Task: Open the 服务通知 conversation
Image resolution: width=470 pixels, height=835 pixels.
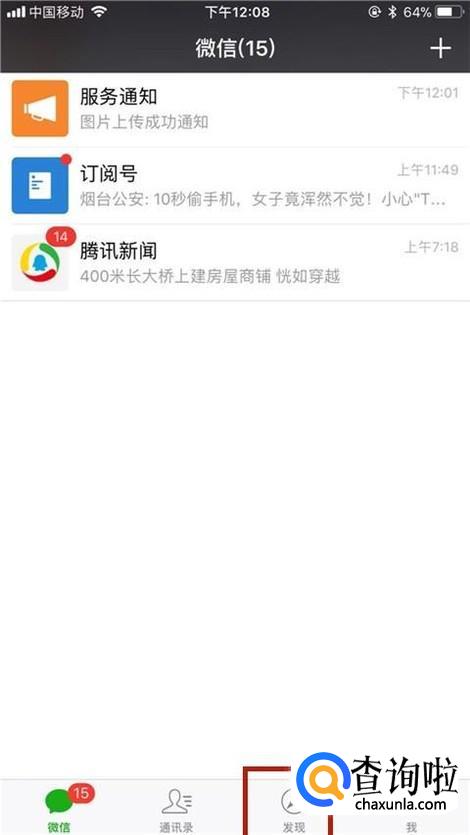Action: pyautogui.click(x=235, y=109)
